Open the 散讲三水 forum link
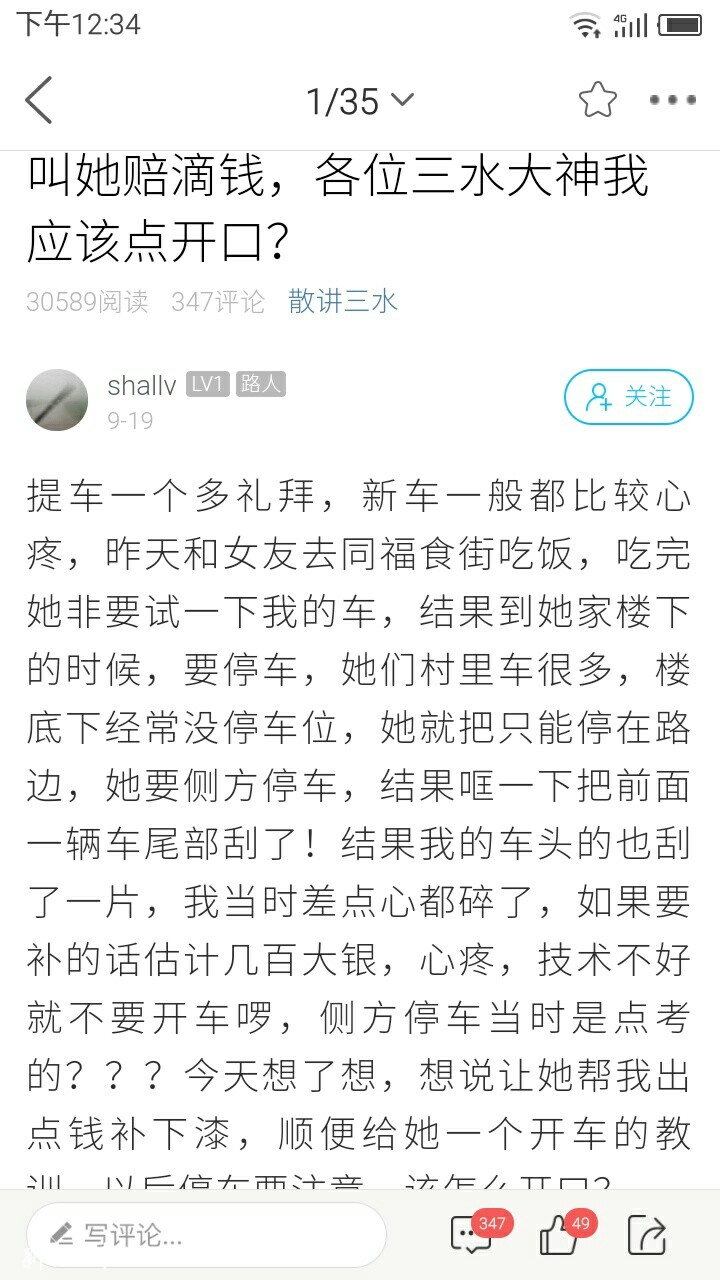This screenshot has width=720, height=1280. coord(343,301)
